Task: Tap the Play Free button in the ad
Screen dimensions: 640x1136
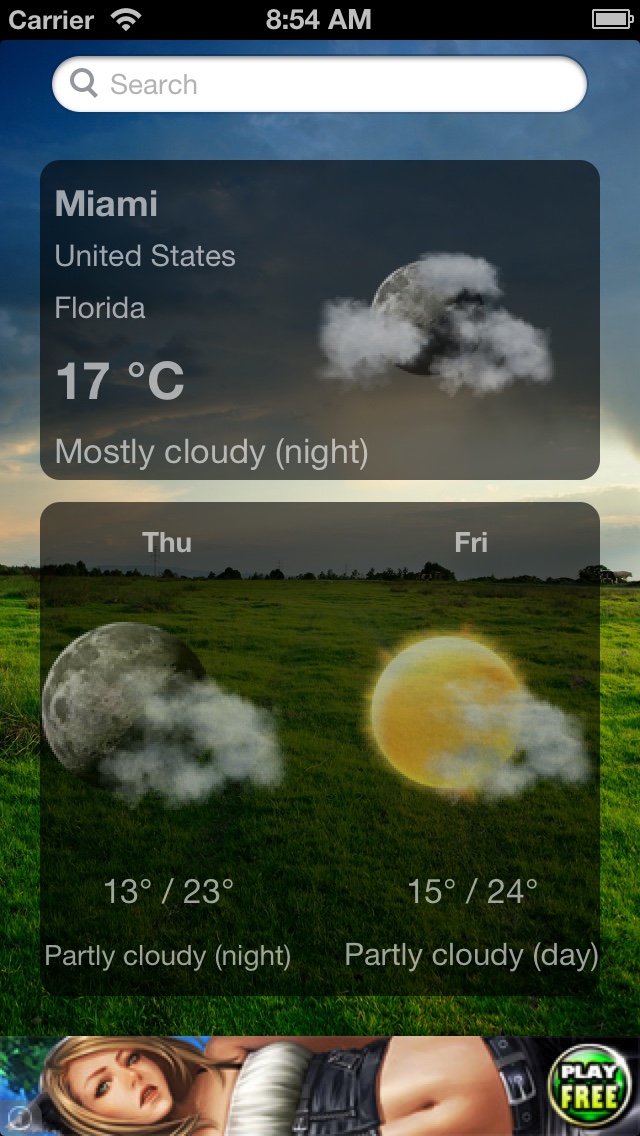Action: [x=589, y=1086]
